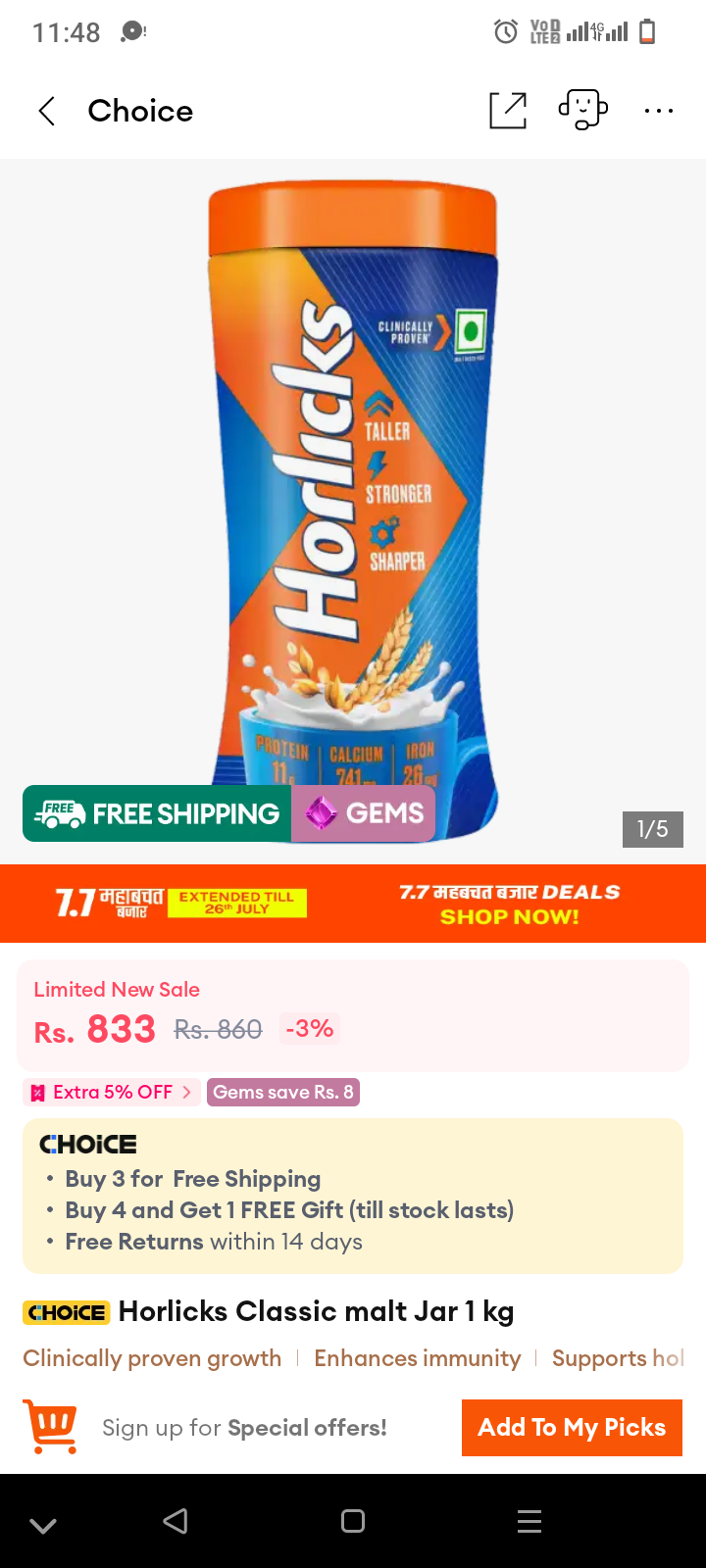This screenshot has width=706, height=1568.
Task: Open the shopping cart icon
Action: pyautogui.click(x=50, y=1427)
